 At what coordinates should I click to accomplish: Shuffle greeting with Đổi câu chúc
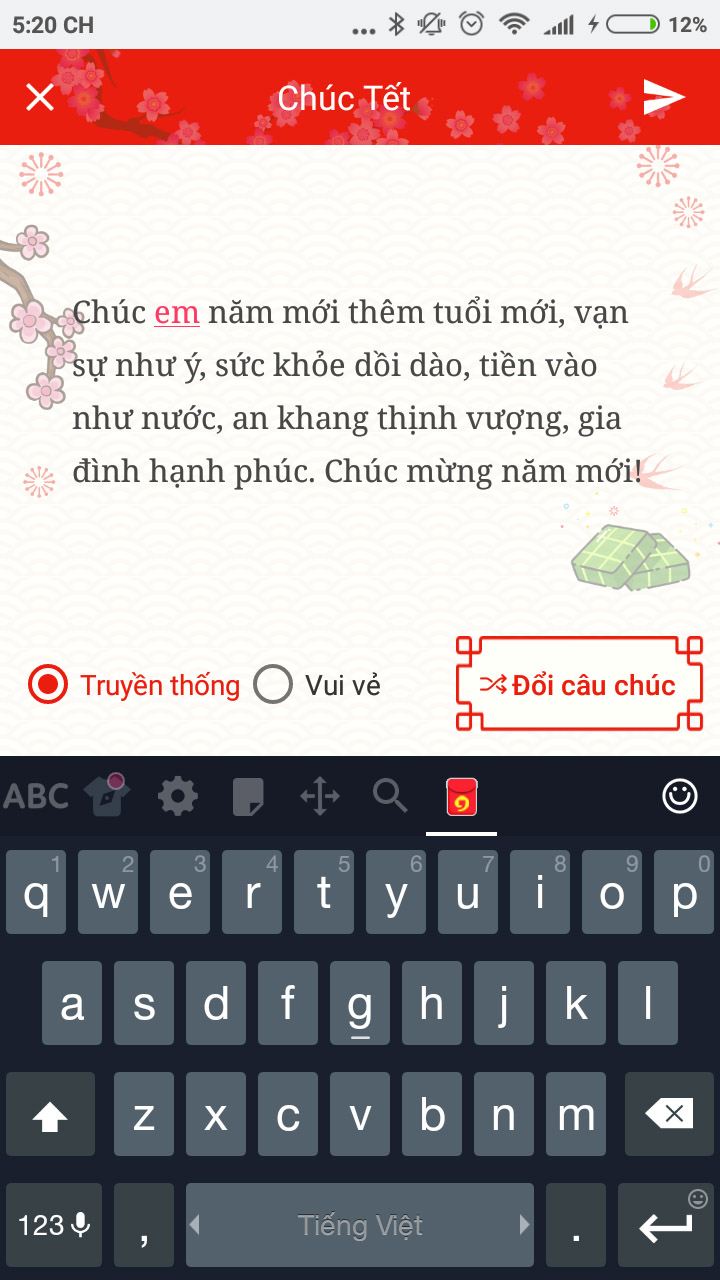580,685
